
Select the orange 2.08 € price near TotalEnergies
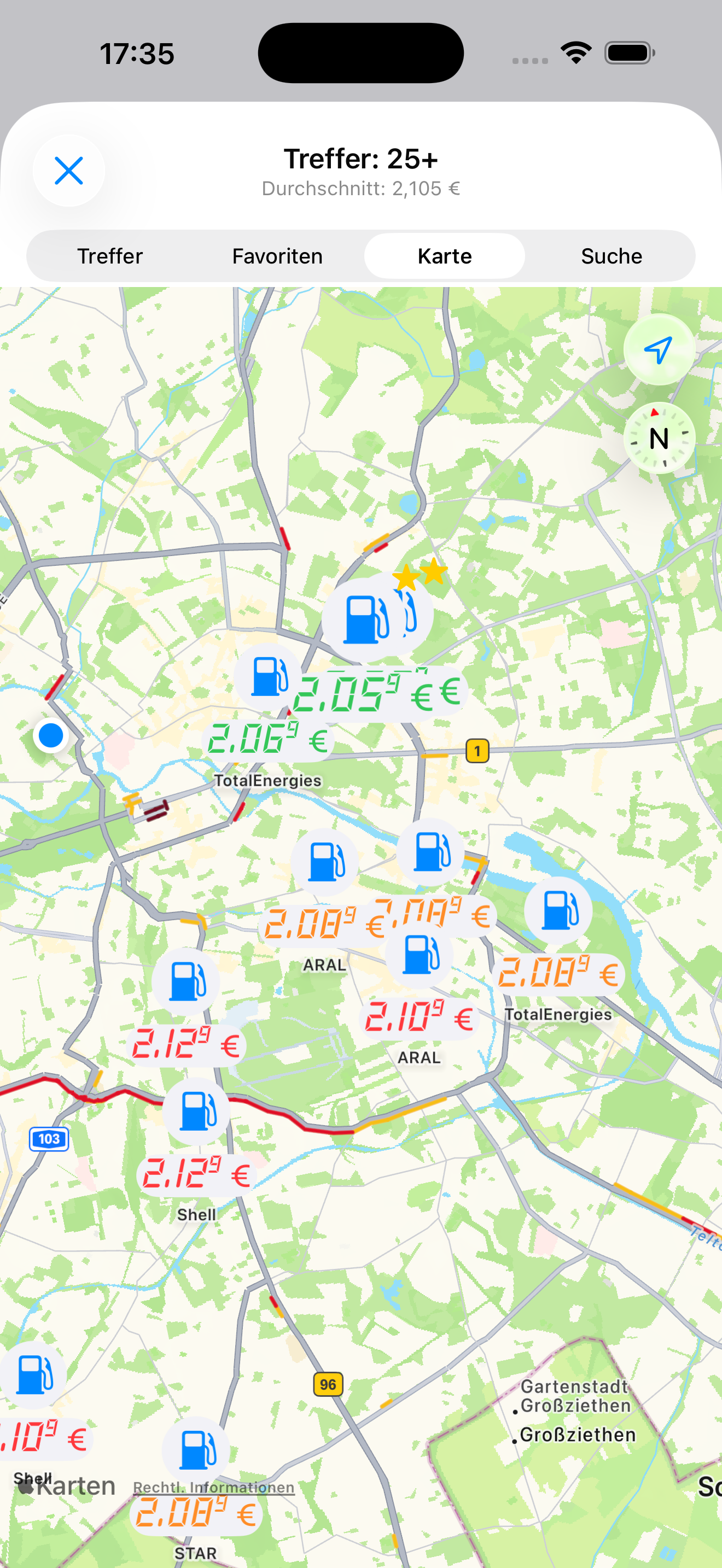[x=558, y=973]
